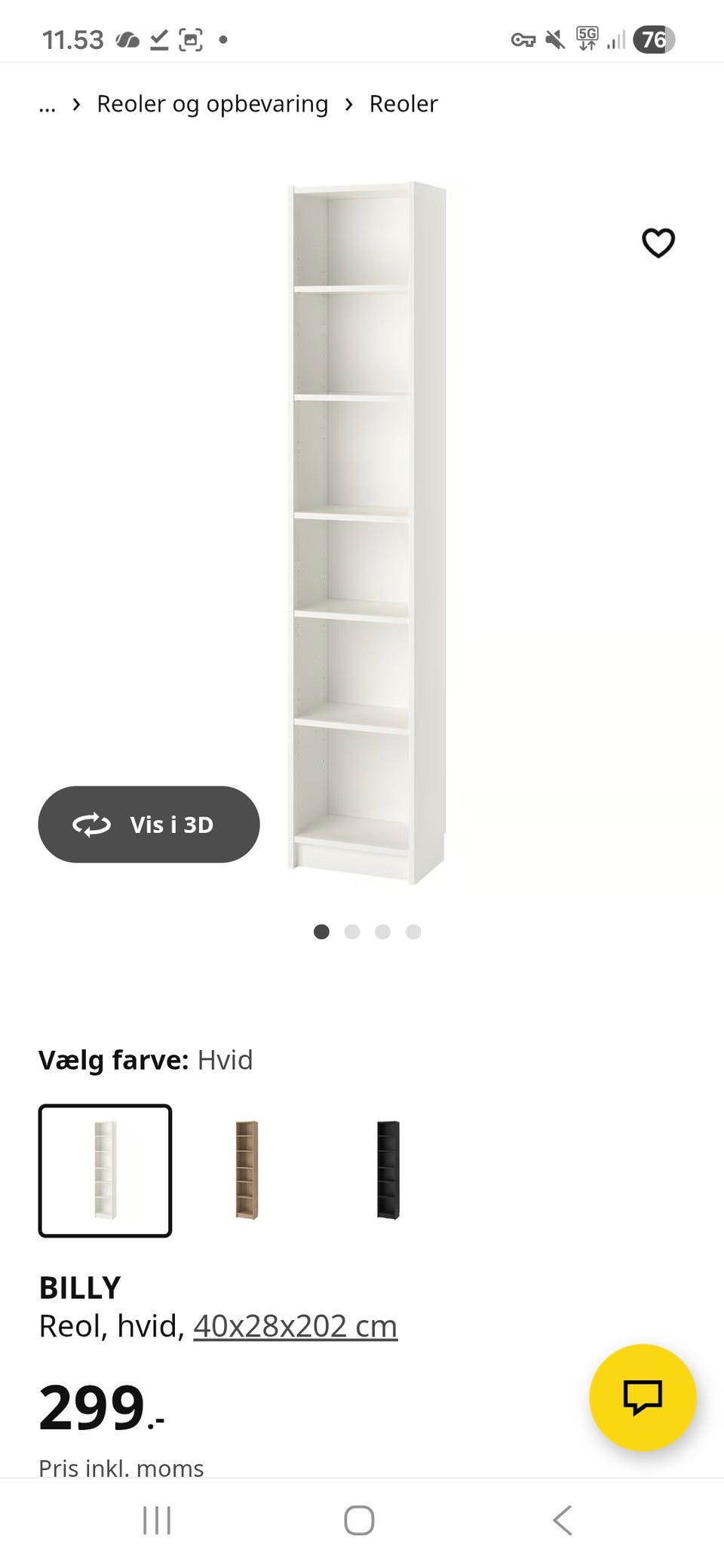Viewport: 724px width, 1568px height.
Task: Tap the heart to favorite this product
Action: pyautogui.click(x=658, y=243)
